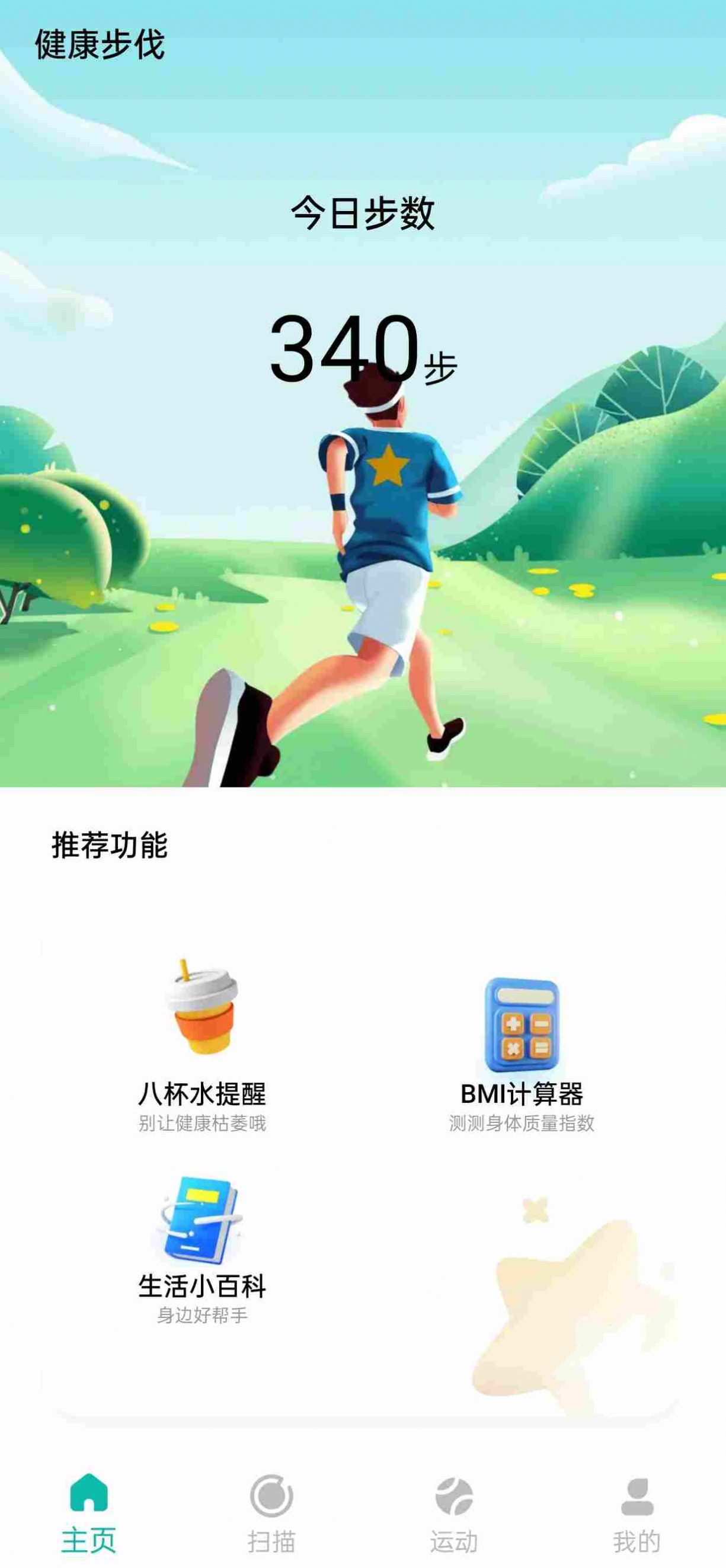Click the 今日步数 heading
Viewport: 726px width, 1568px height.
[363, 211]
